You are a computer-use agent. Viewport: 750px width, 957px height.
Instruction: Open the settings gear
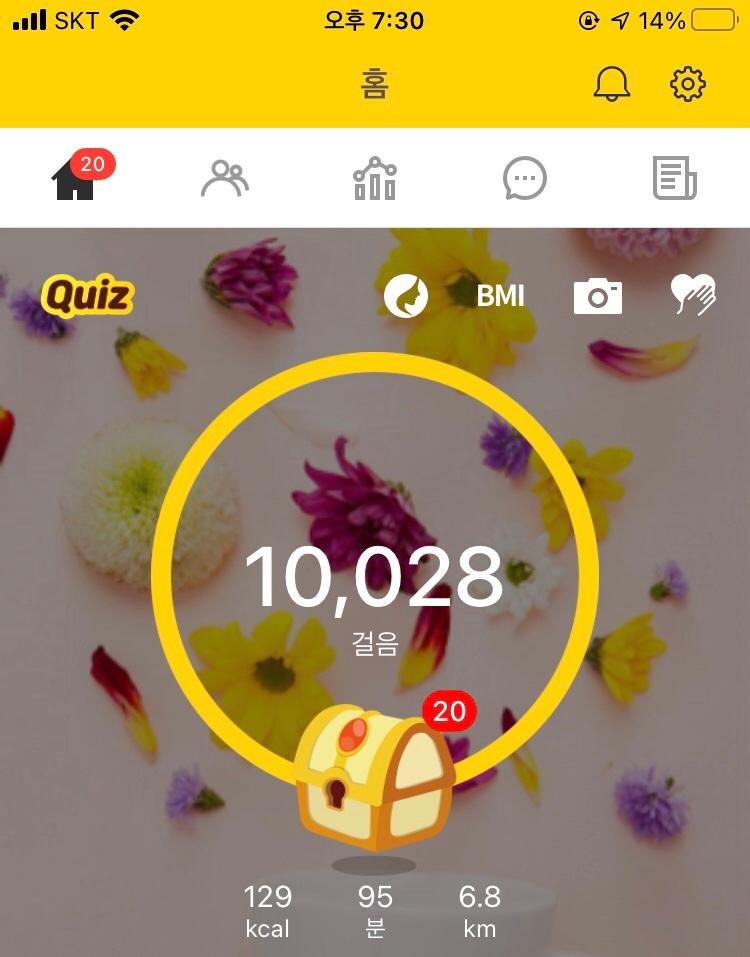[x=688, y=84]
